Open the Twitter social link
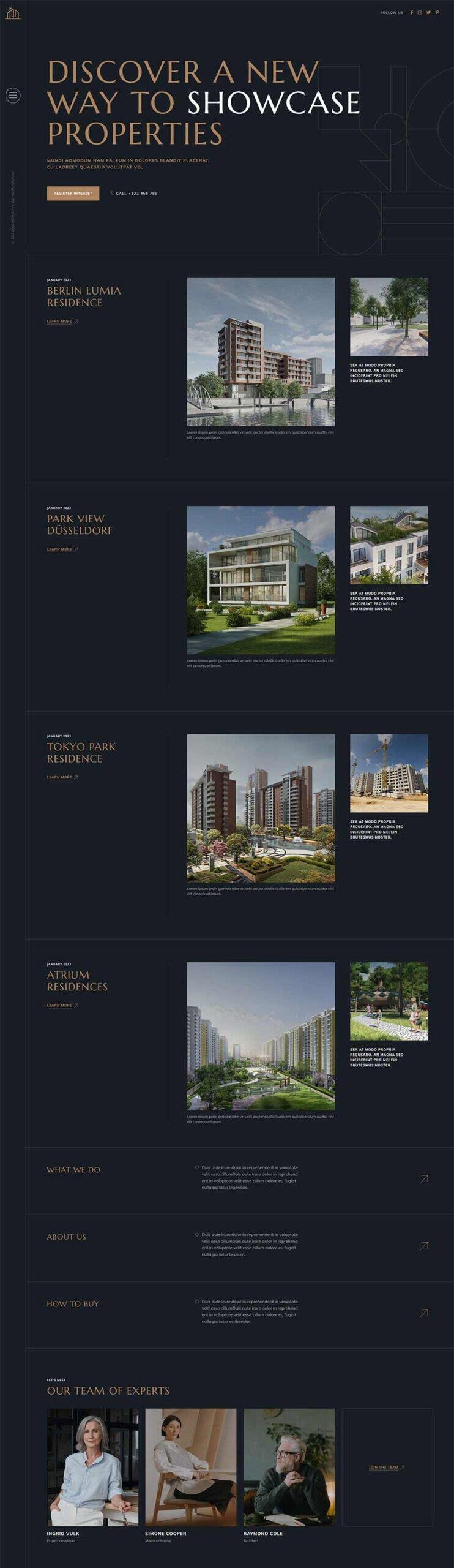The height and width of the screenshot is (1568, 454). [x=428, y=12]
